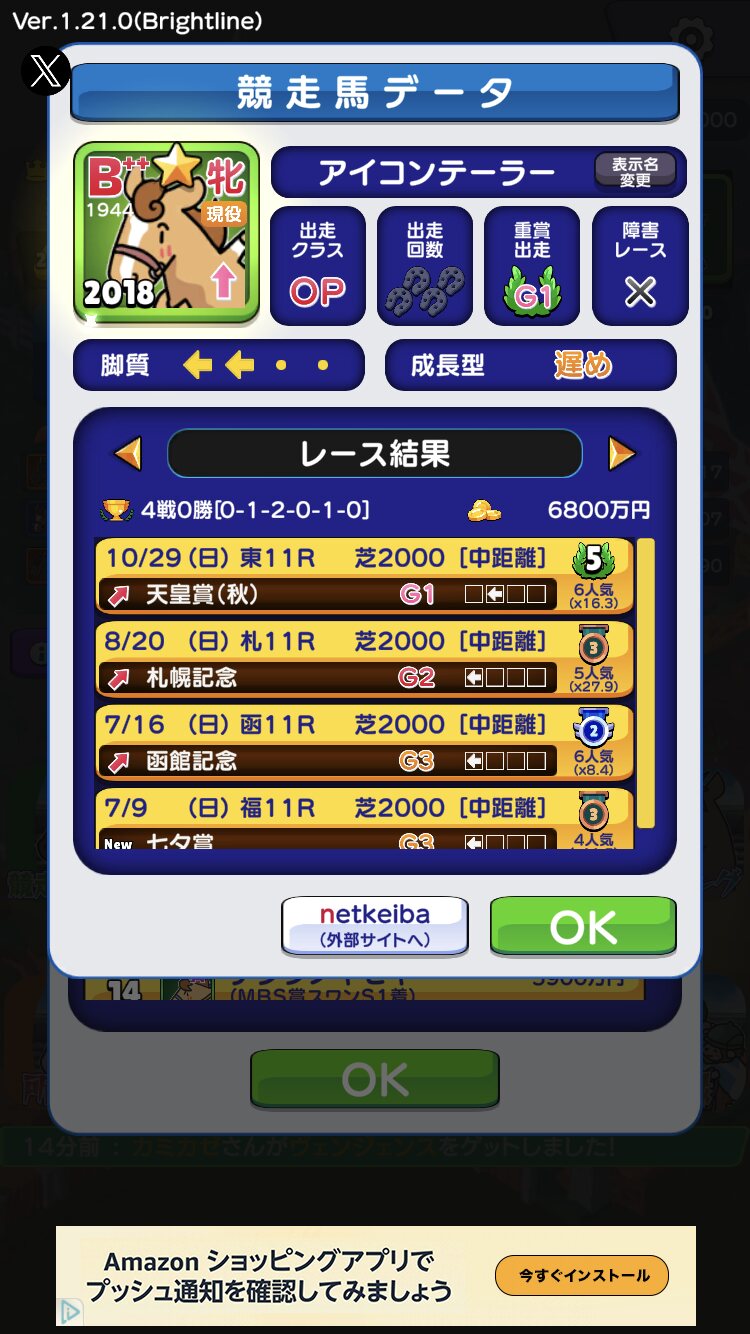750x1334 pixels.
Task: Open the 札幌記念 race result
Action: (x=365, y=660)
